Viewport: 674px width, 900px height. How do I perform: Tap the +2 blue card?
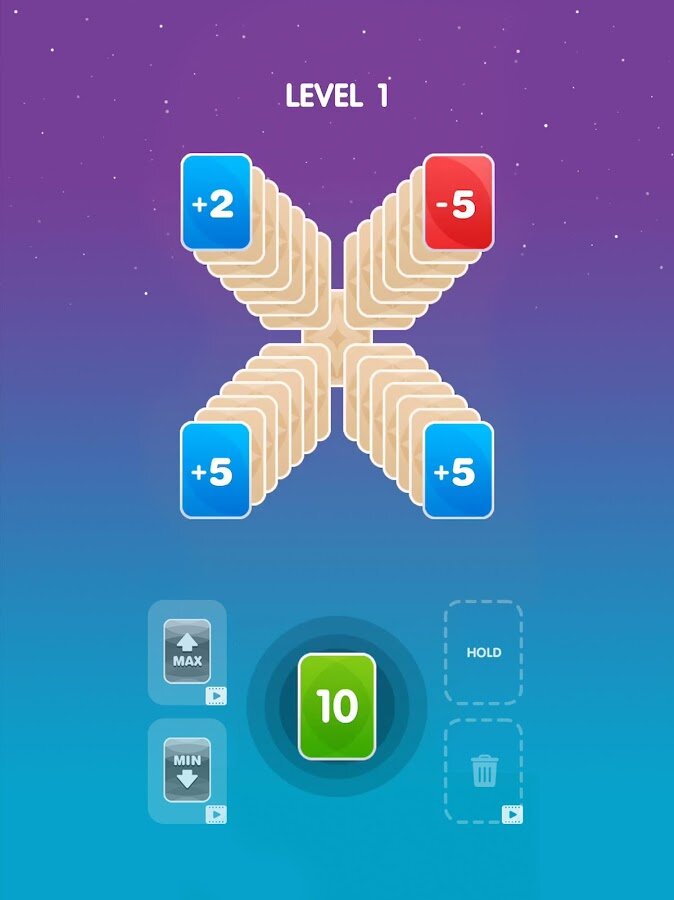216,202
